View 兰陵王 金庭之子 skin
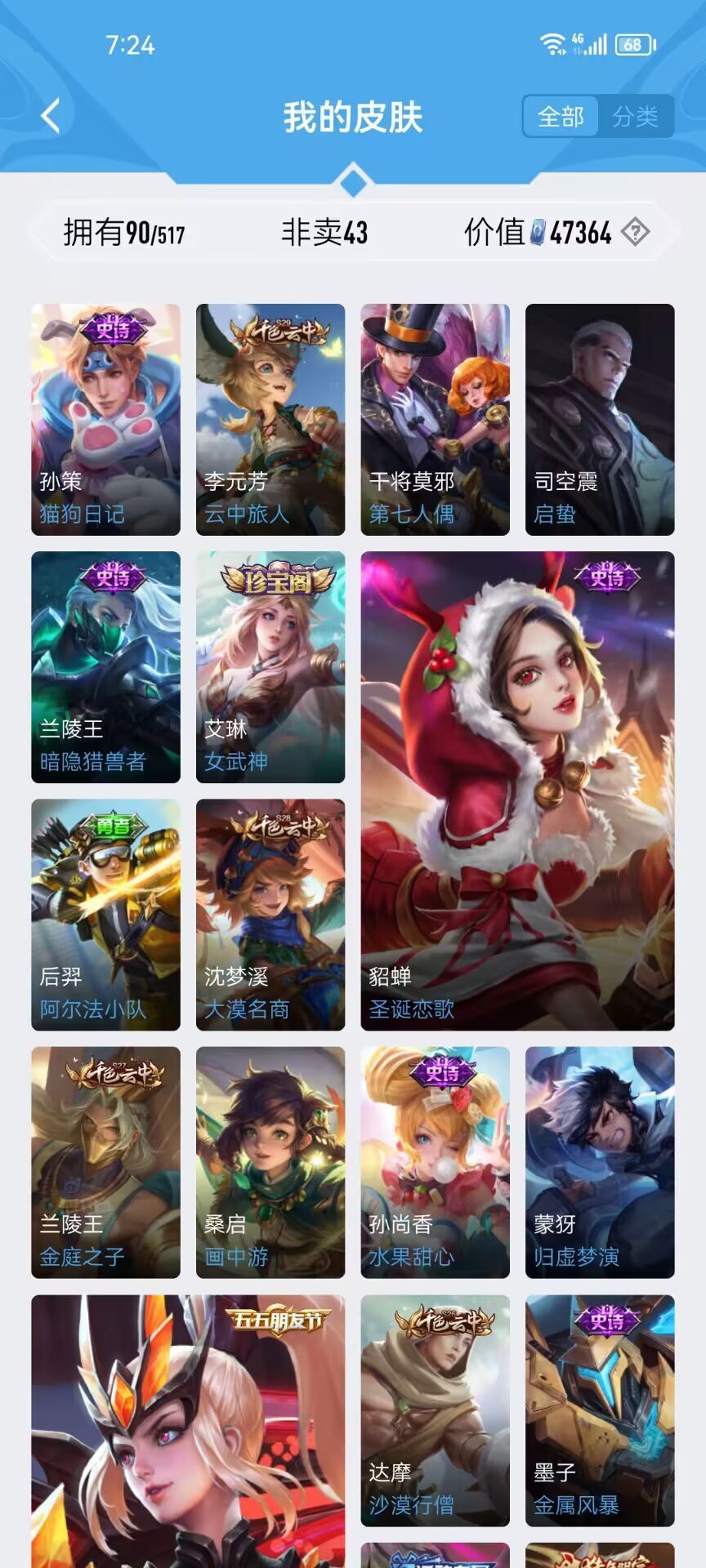 coord(105,1162)
